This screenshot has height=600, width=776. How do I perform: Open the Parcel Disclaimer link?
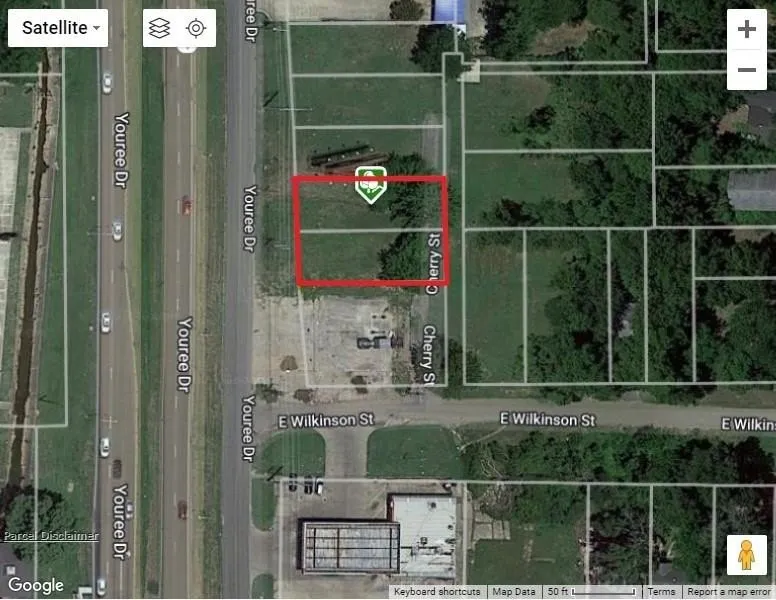click(50, 535)
